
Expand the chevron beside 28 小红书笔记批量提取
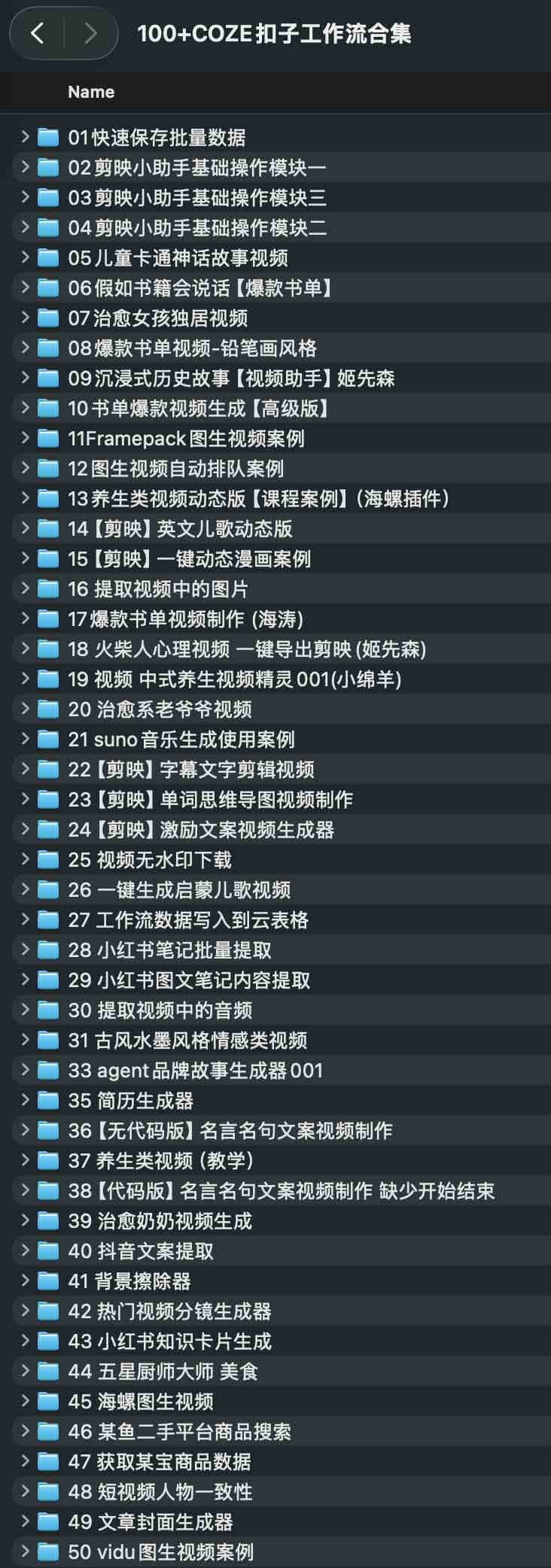25,949
